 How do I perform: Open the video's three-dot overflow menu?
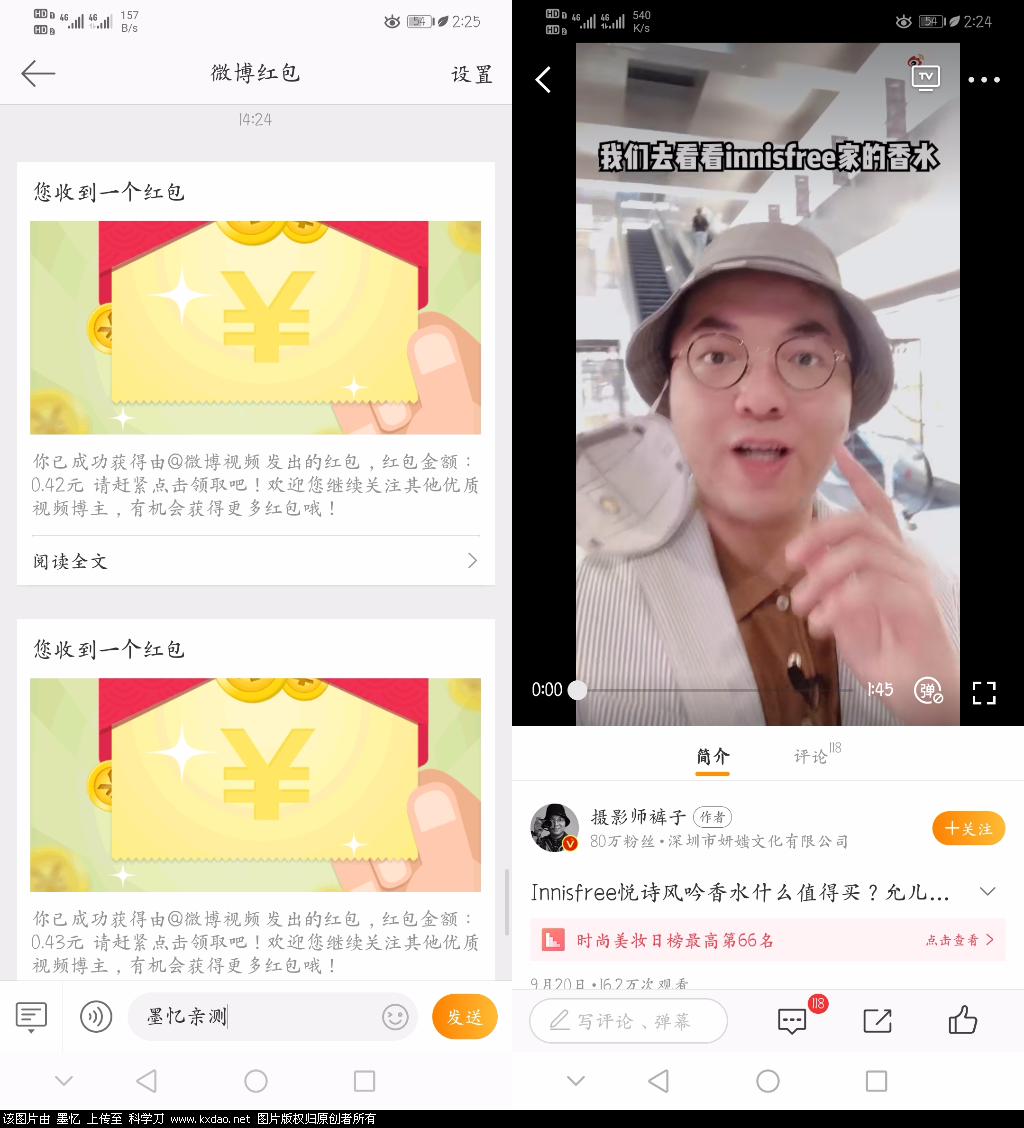click(983, 80)
